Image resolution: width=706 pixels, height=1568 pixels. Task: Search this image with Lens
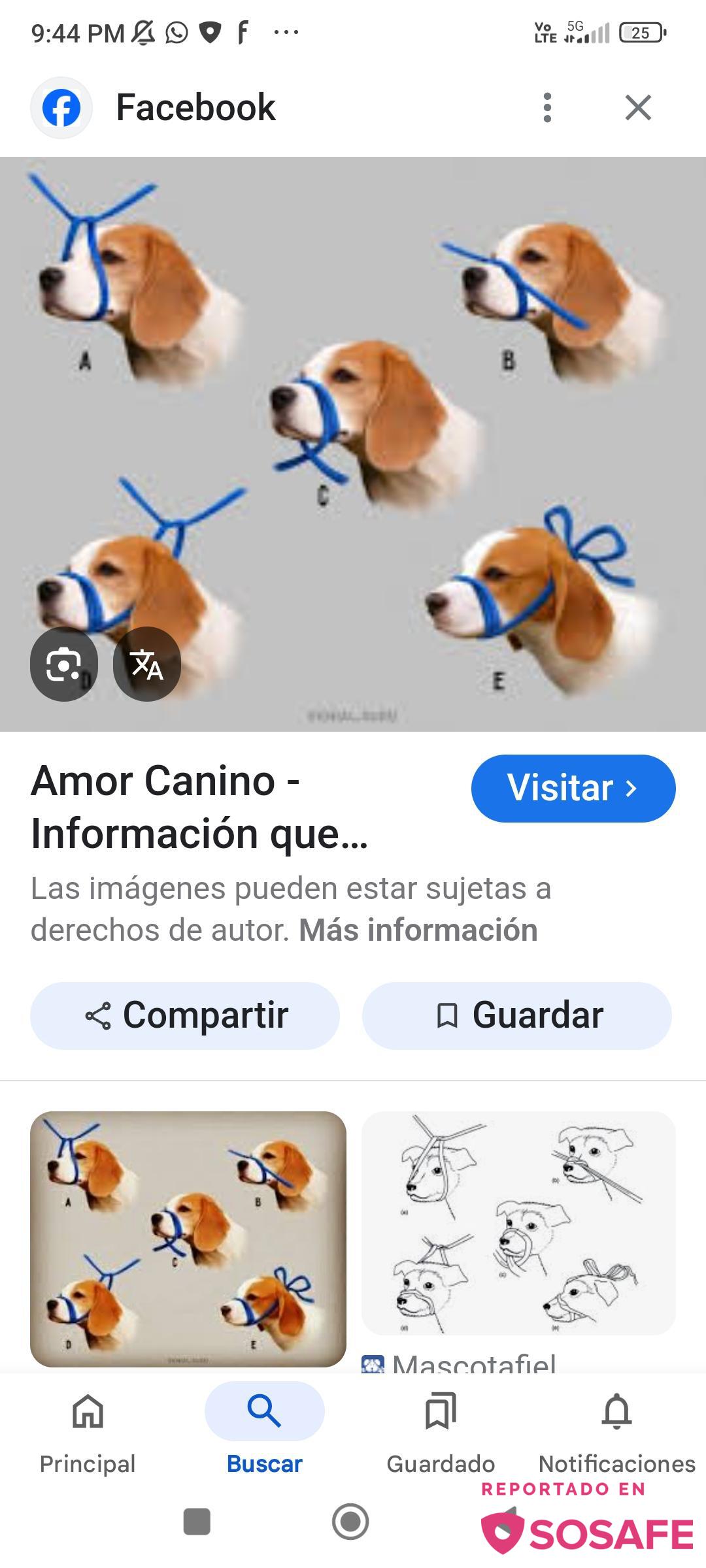pyautogui.click(x=63, y=664)
